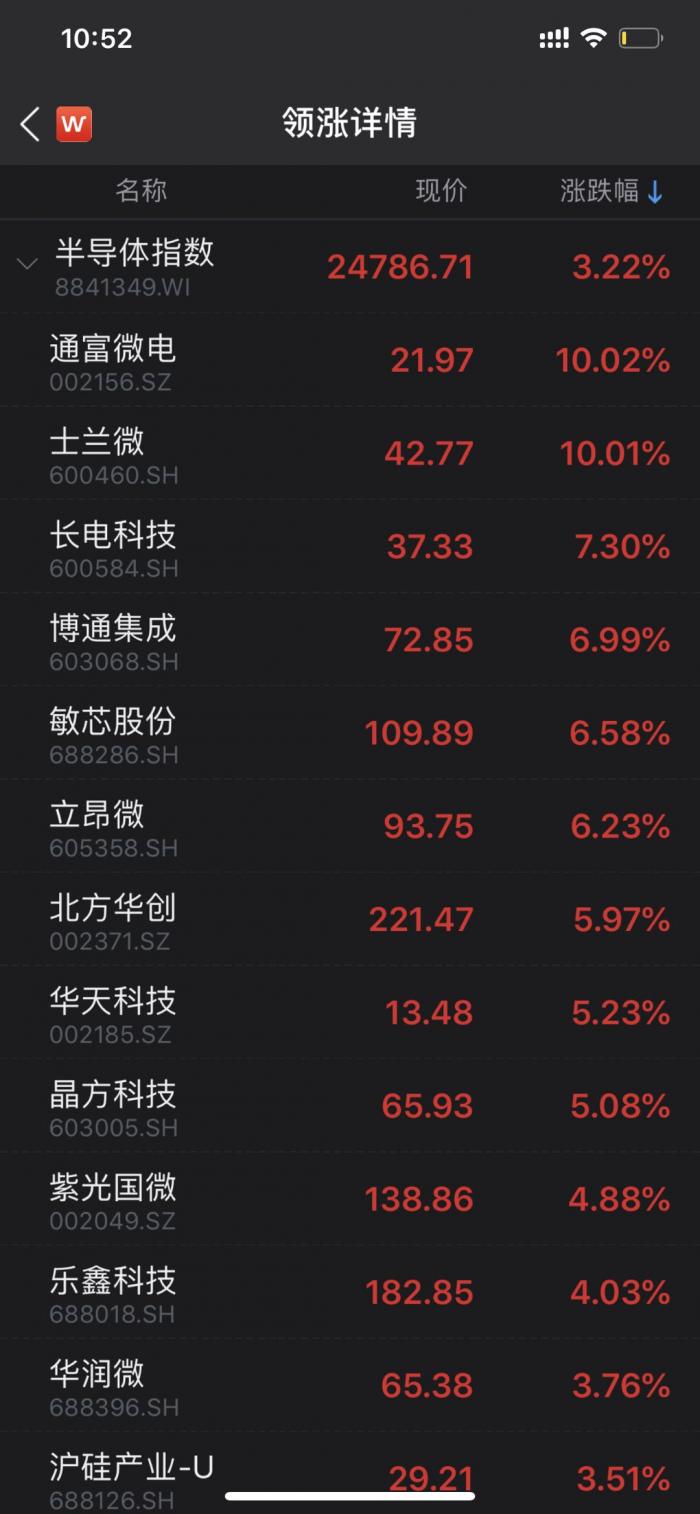
Task: Open 长电科技 stock details
Action: (x=350, y=546)
